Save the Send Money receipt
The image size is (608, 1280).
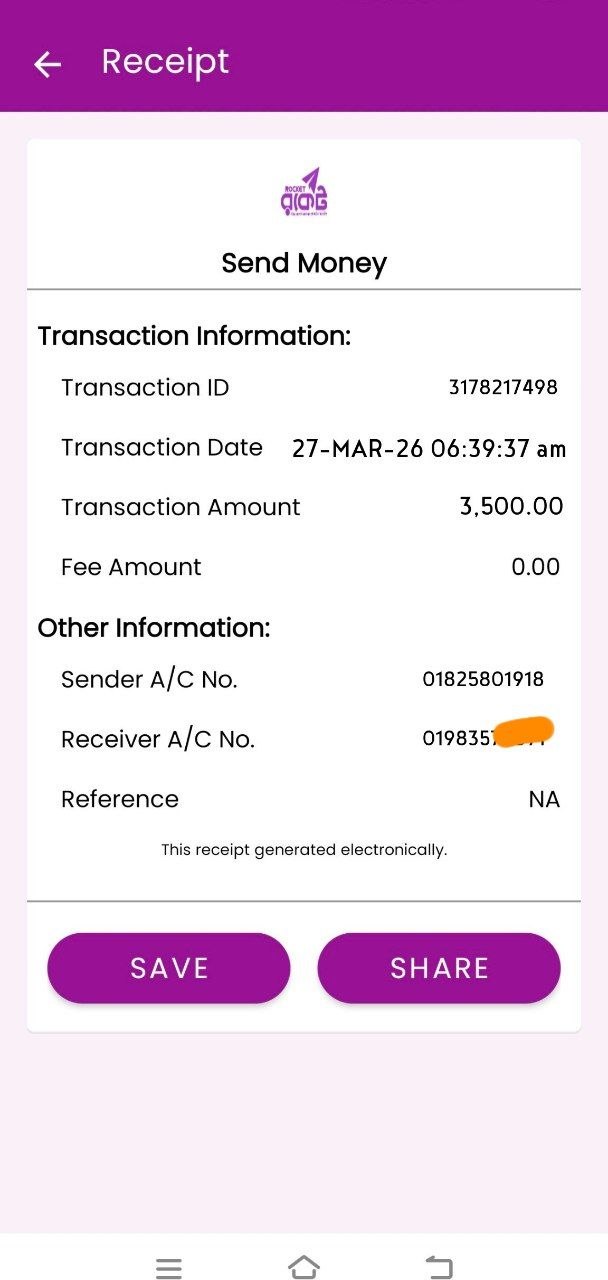tap(169, 968)
